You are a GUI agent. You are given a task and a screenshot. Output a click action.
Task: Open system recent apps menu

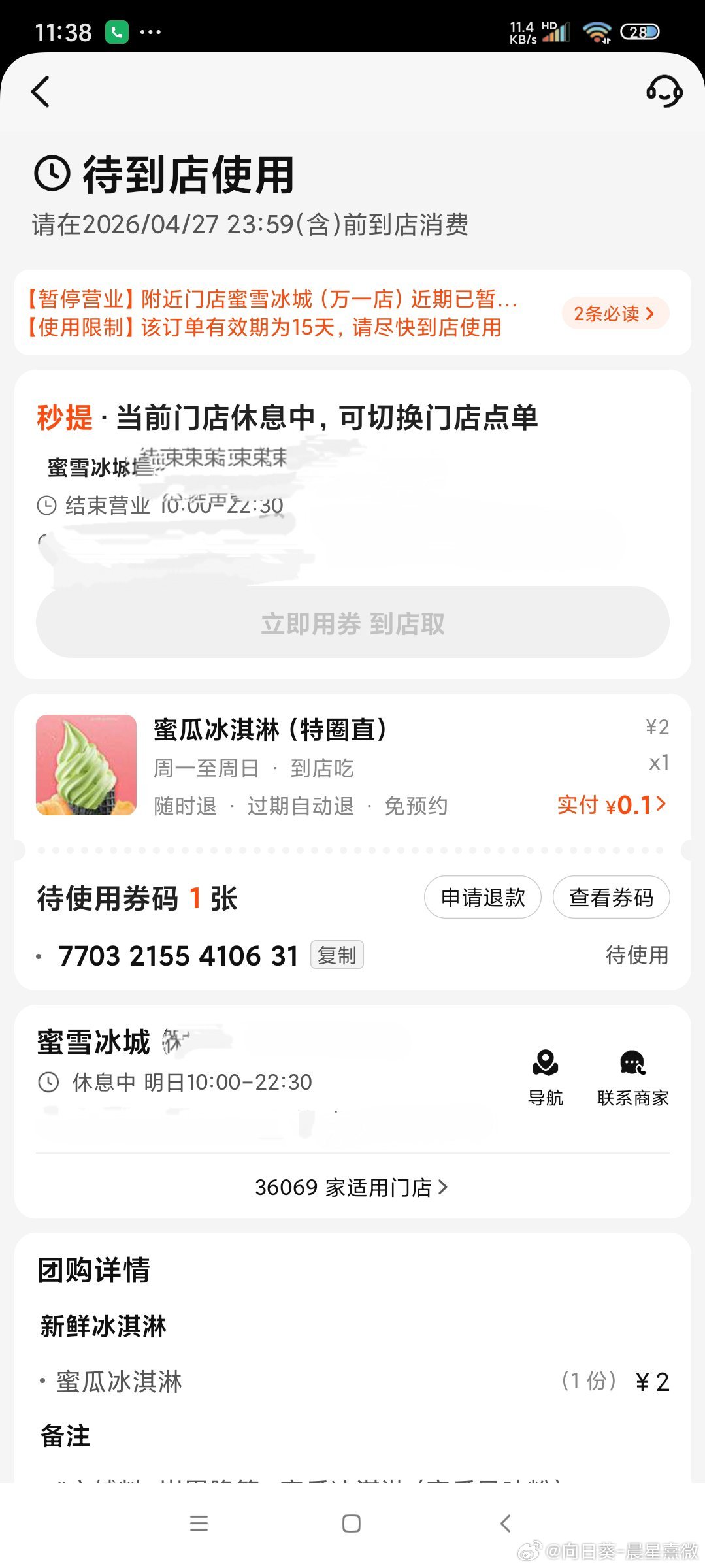[199, 1524]
